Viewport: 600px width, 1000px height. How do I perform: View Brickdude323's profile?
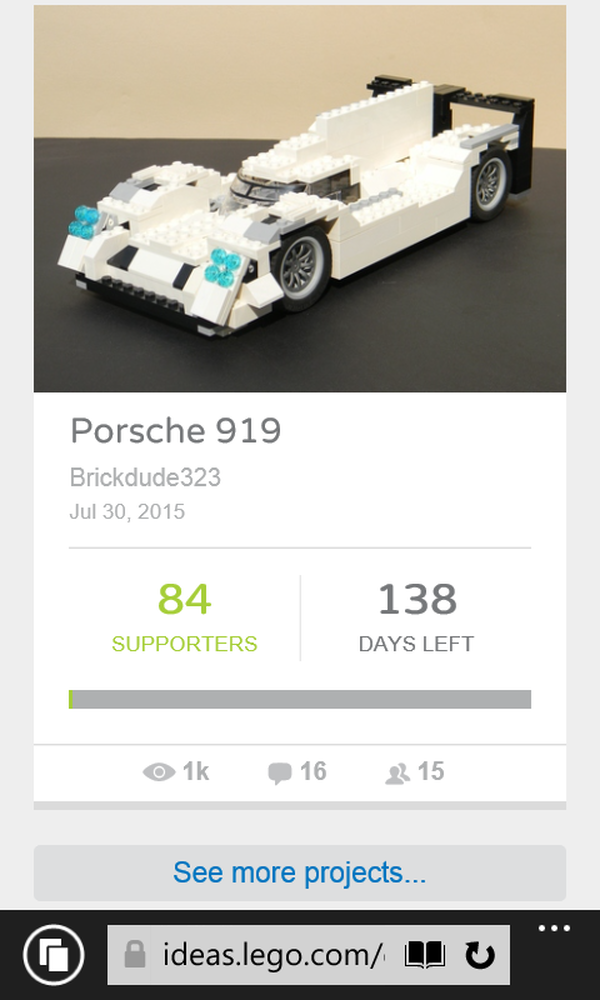click(145, 478)
